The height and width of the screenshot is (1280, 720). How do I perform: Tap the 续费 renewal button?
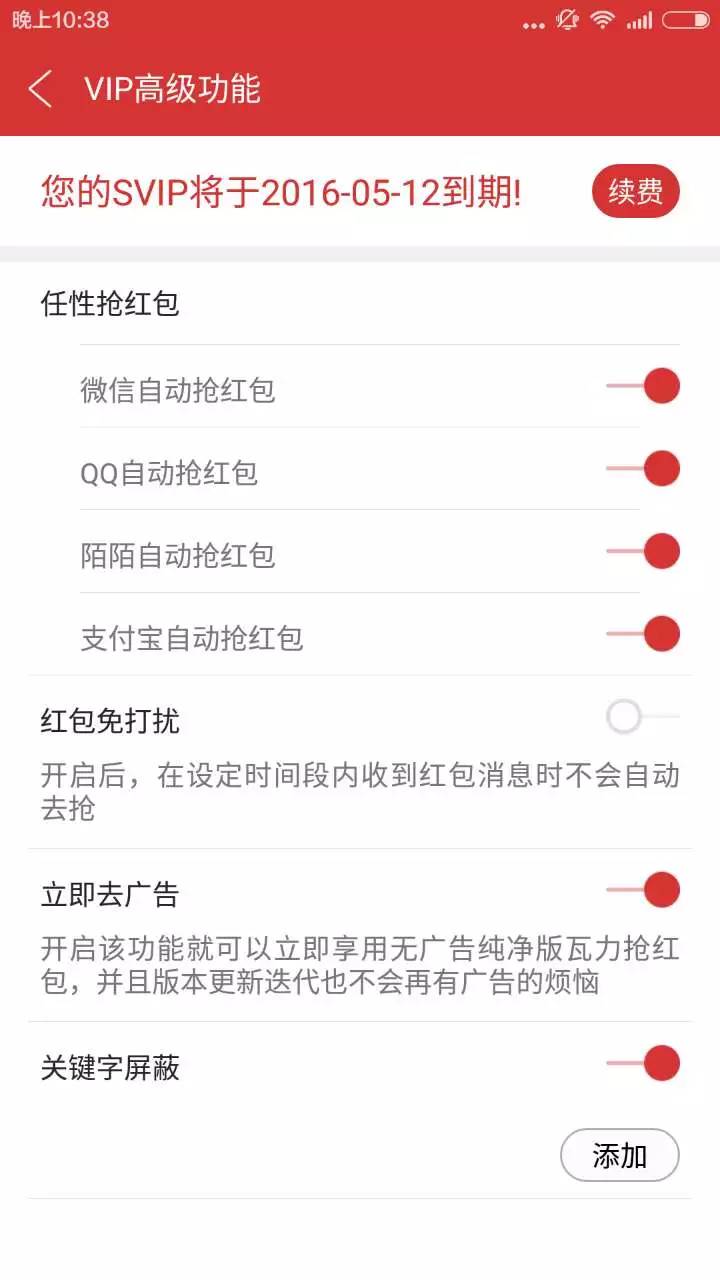[634, 191]
